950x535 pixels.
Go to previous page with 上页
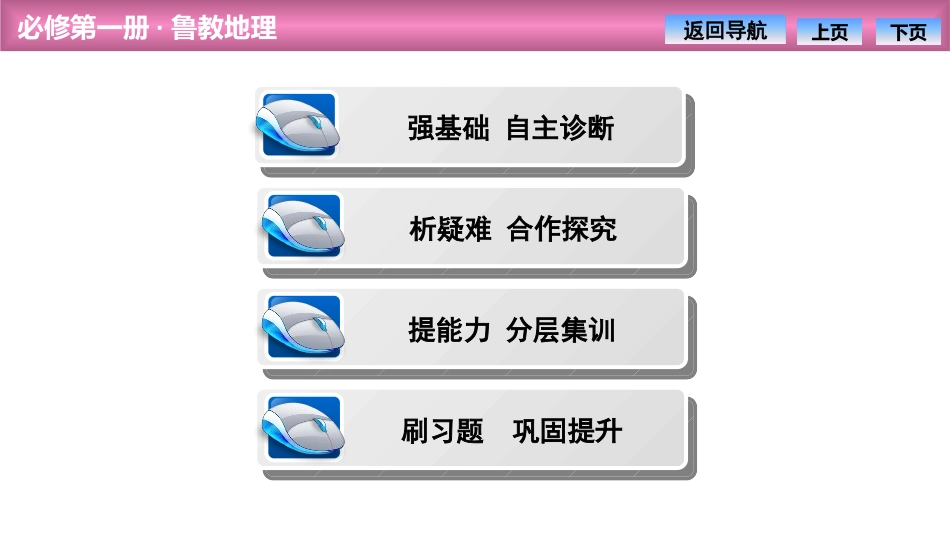(x=829, y=31)
